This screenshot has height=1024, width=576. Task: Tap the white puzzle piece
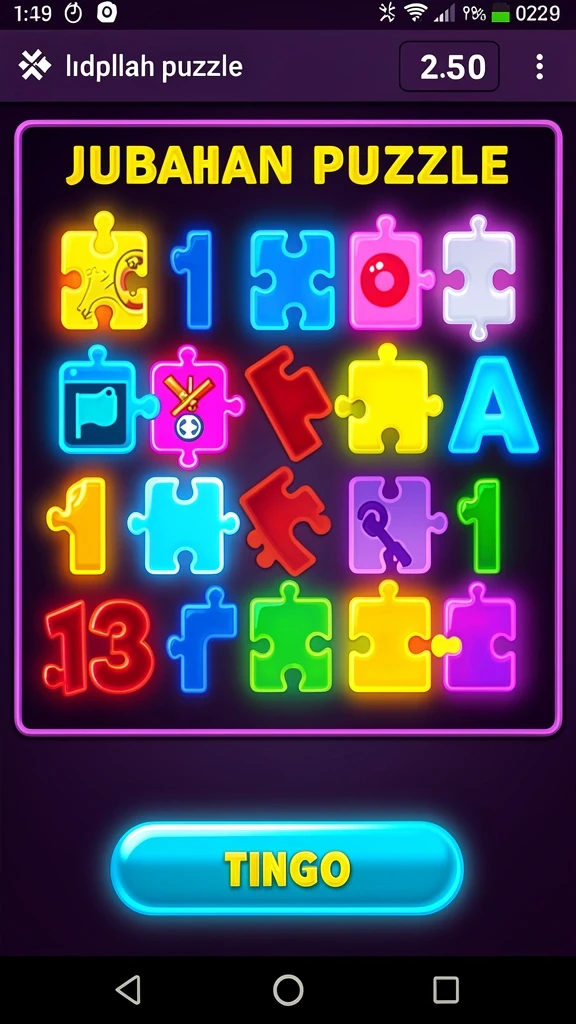(x=479, y=276)
